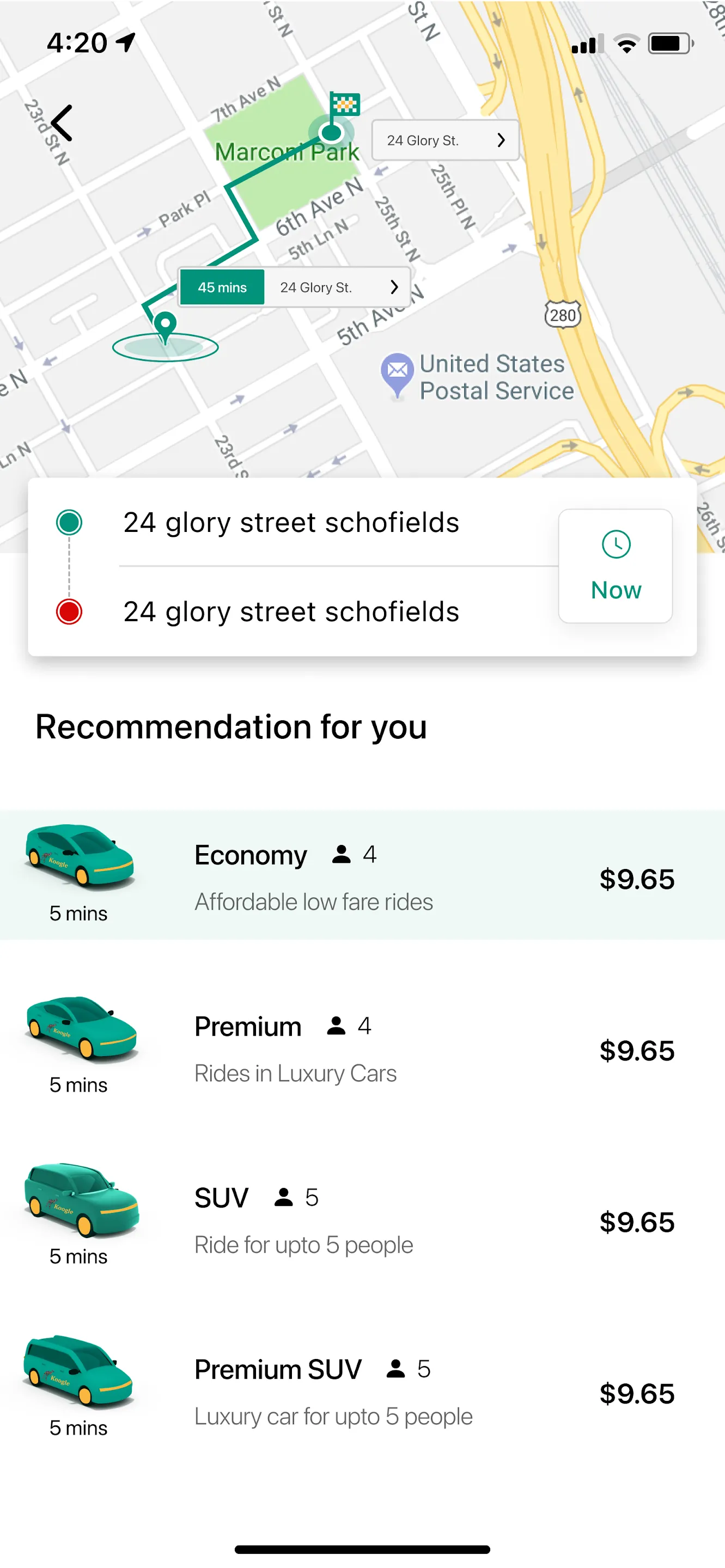Open the destination flag's 24 Glory St. label
Screen dimensions: 725x1568
(x=445, y=140)
